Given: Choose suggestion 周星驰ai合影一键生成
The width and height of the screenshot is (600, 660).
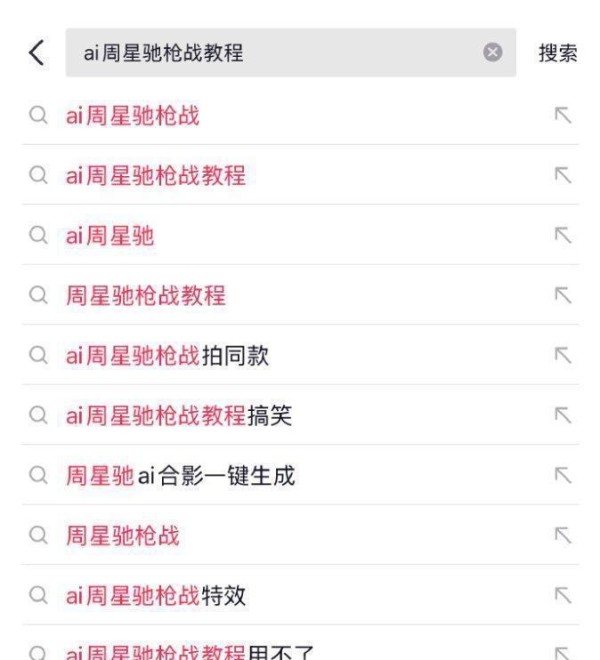Looking at the screenshot, I should click(x=180, y=476).
